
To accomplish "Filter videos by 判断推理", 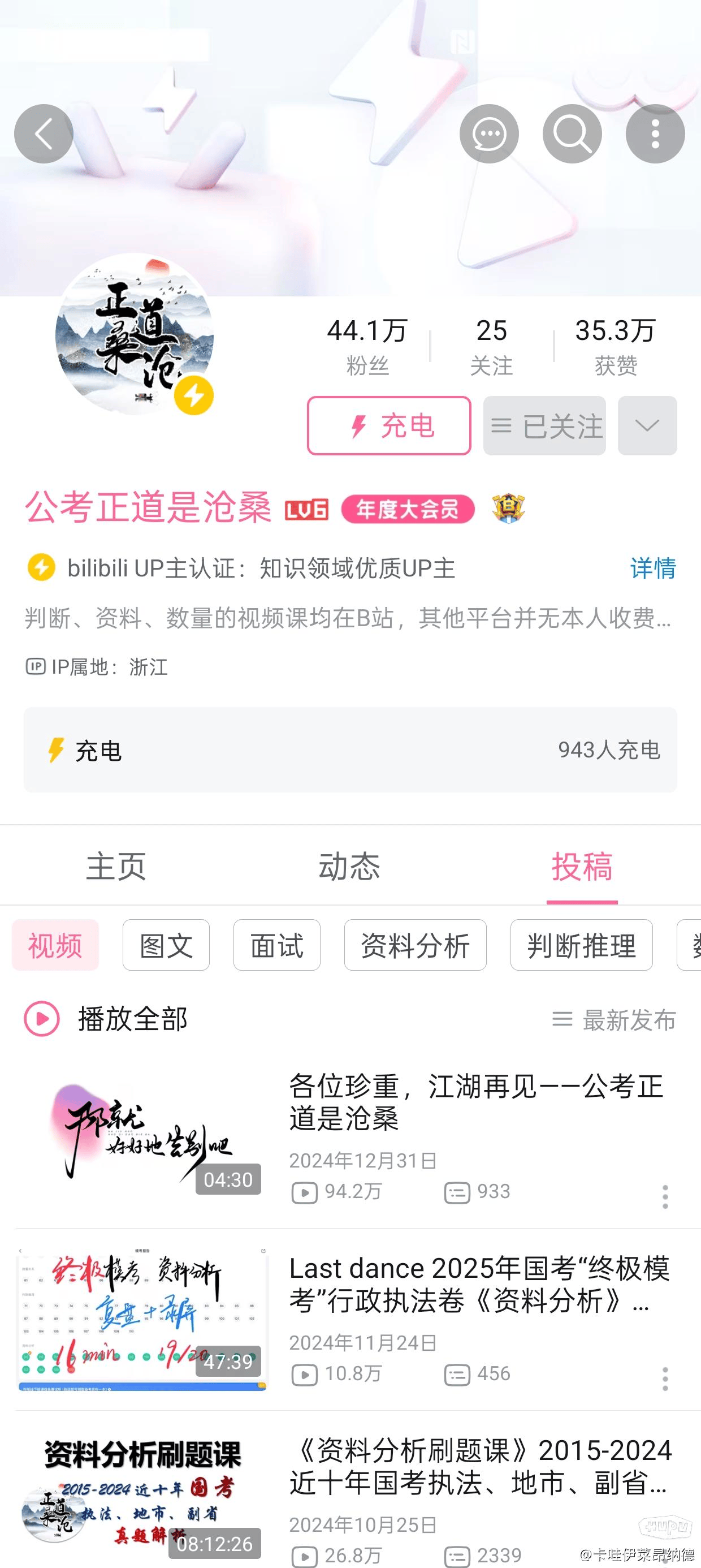I will (581, 945).
